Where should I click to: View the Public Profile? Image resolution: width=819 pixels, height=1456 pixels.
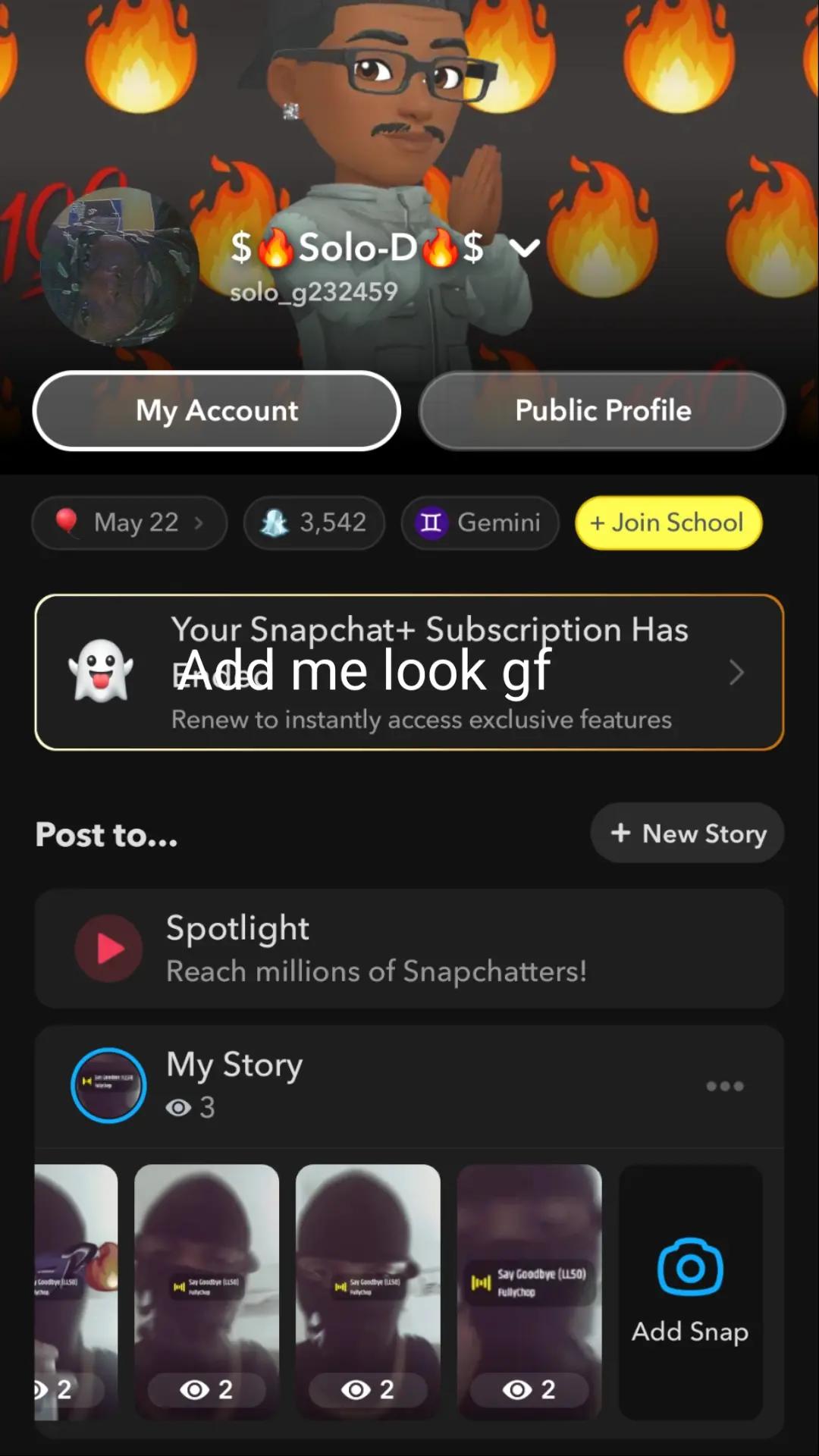point(602,410)
